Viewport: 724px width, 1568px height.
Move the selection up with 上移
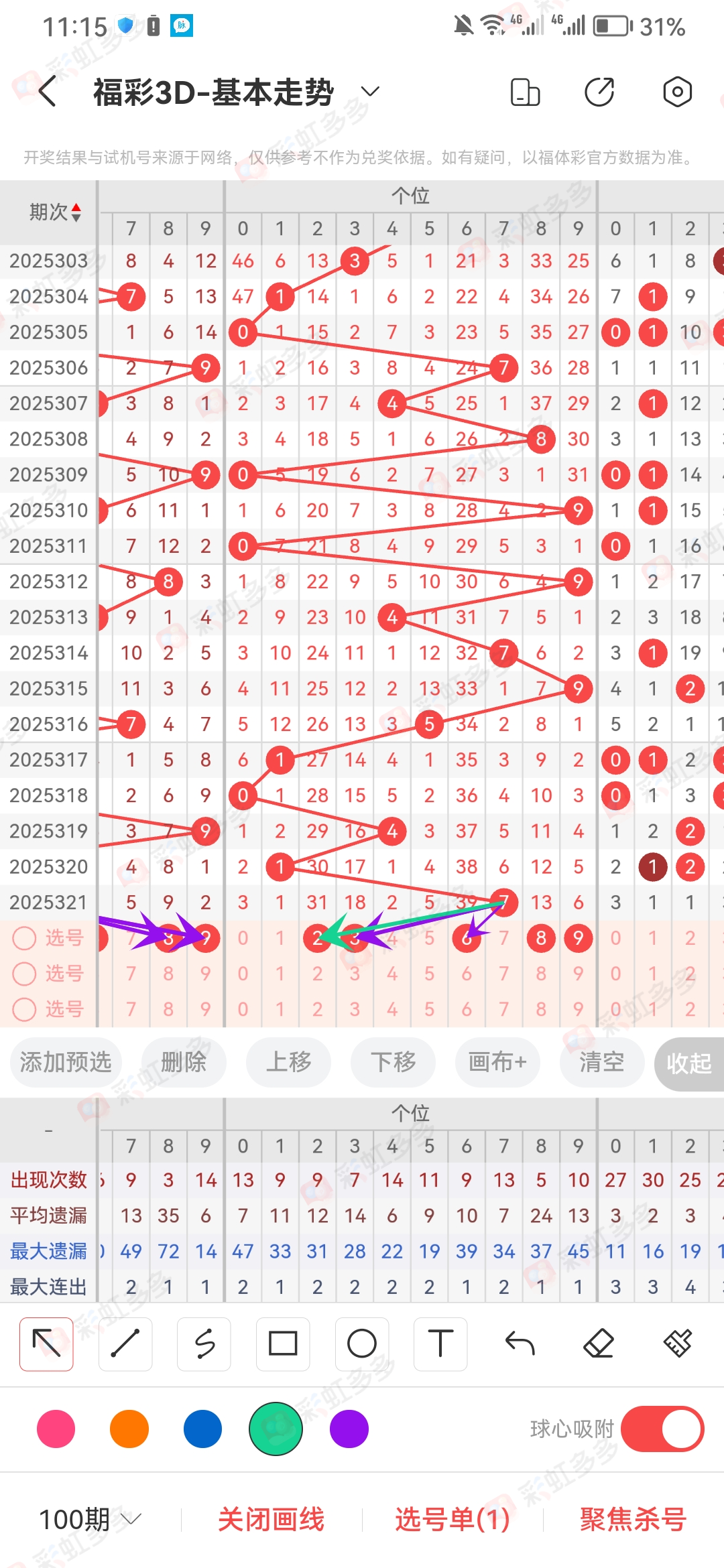(288, 1062)
